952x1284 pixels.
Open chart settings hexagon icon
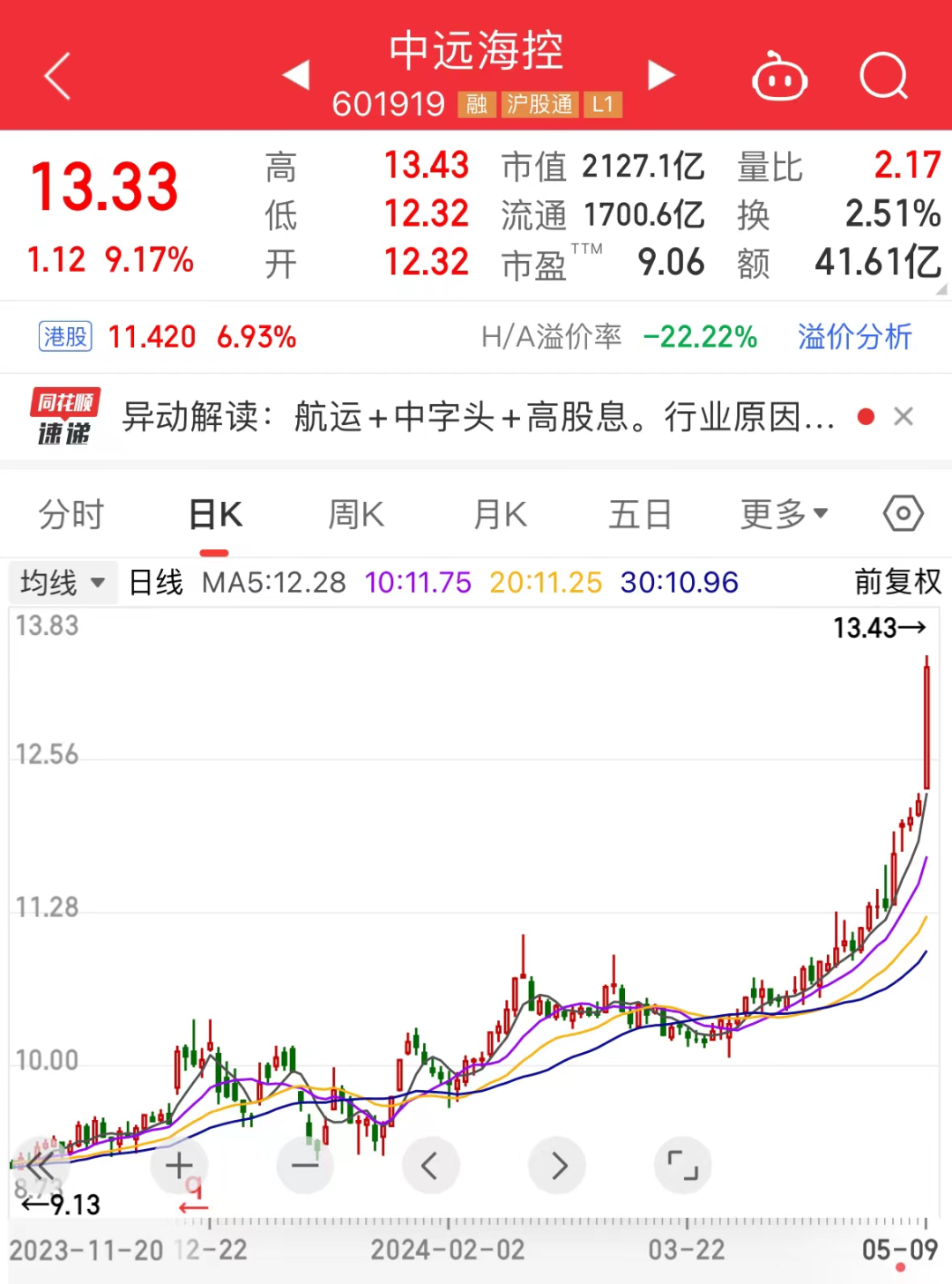point(904,513)
